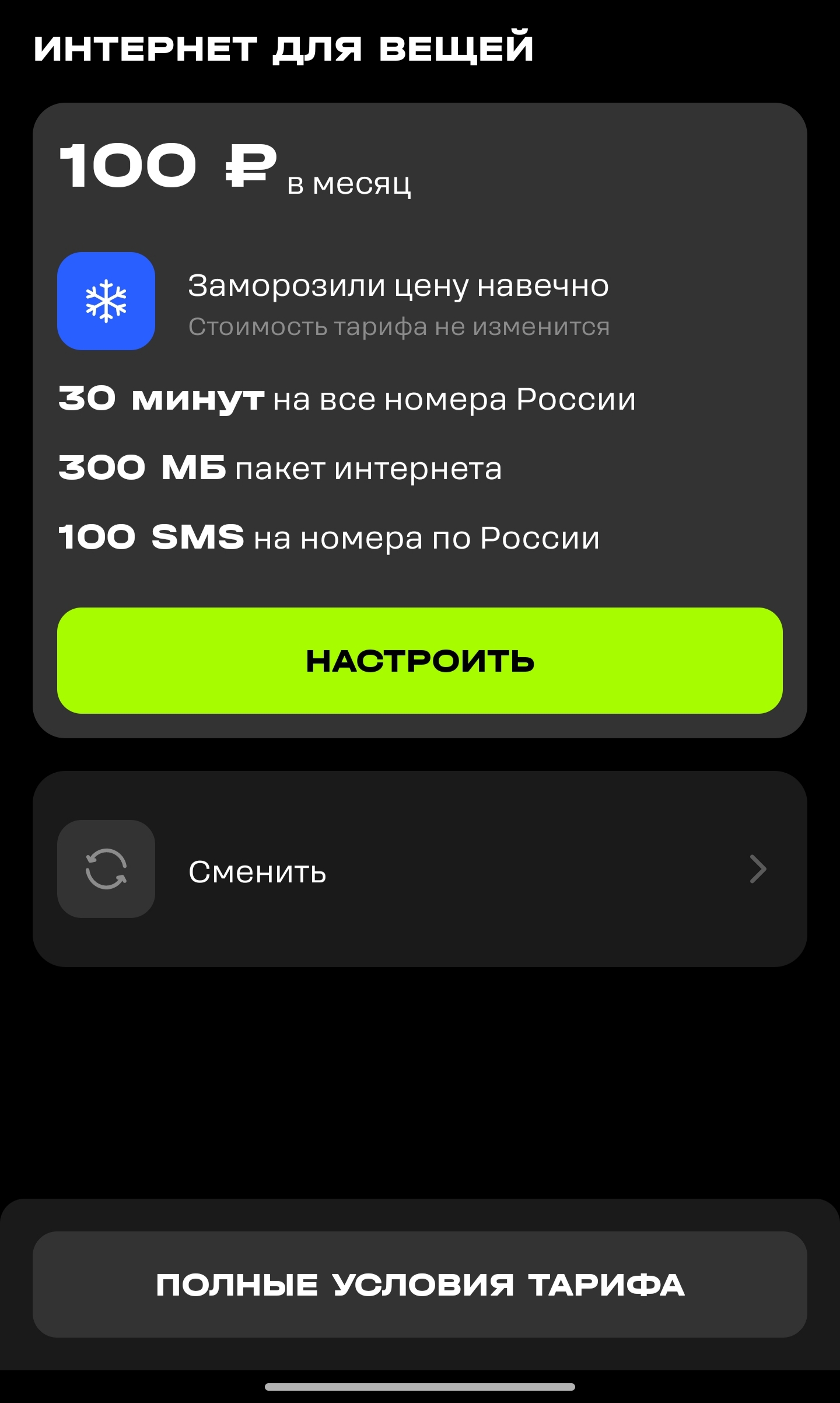Open the Сменить tariff row
This screenshot has width=840, height=1403.
[x=420, y=869]
